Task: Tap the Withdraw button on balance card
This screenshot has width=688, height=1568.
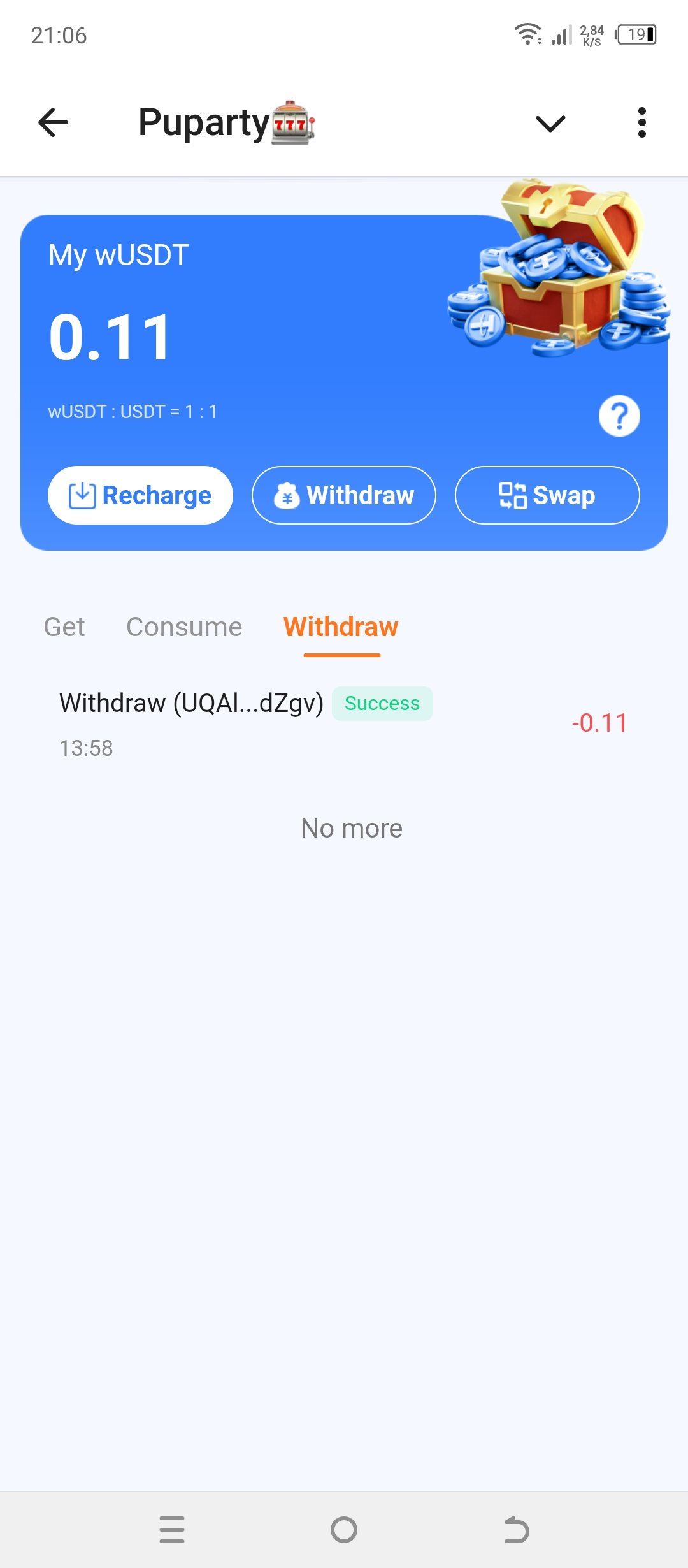Action: coord(344,495)
